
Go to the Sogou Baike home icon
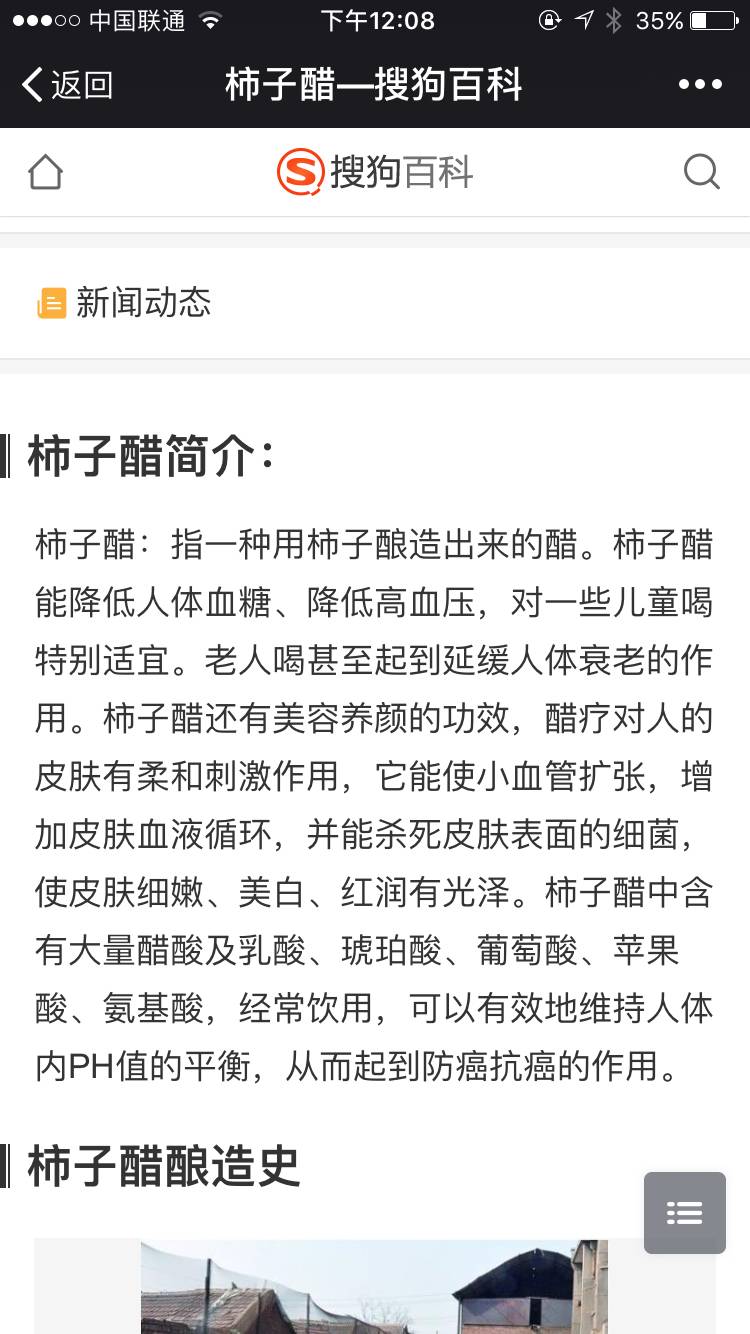click(45, 172)
